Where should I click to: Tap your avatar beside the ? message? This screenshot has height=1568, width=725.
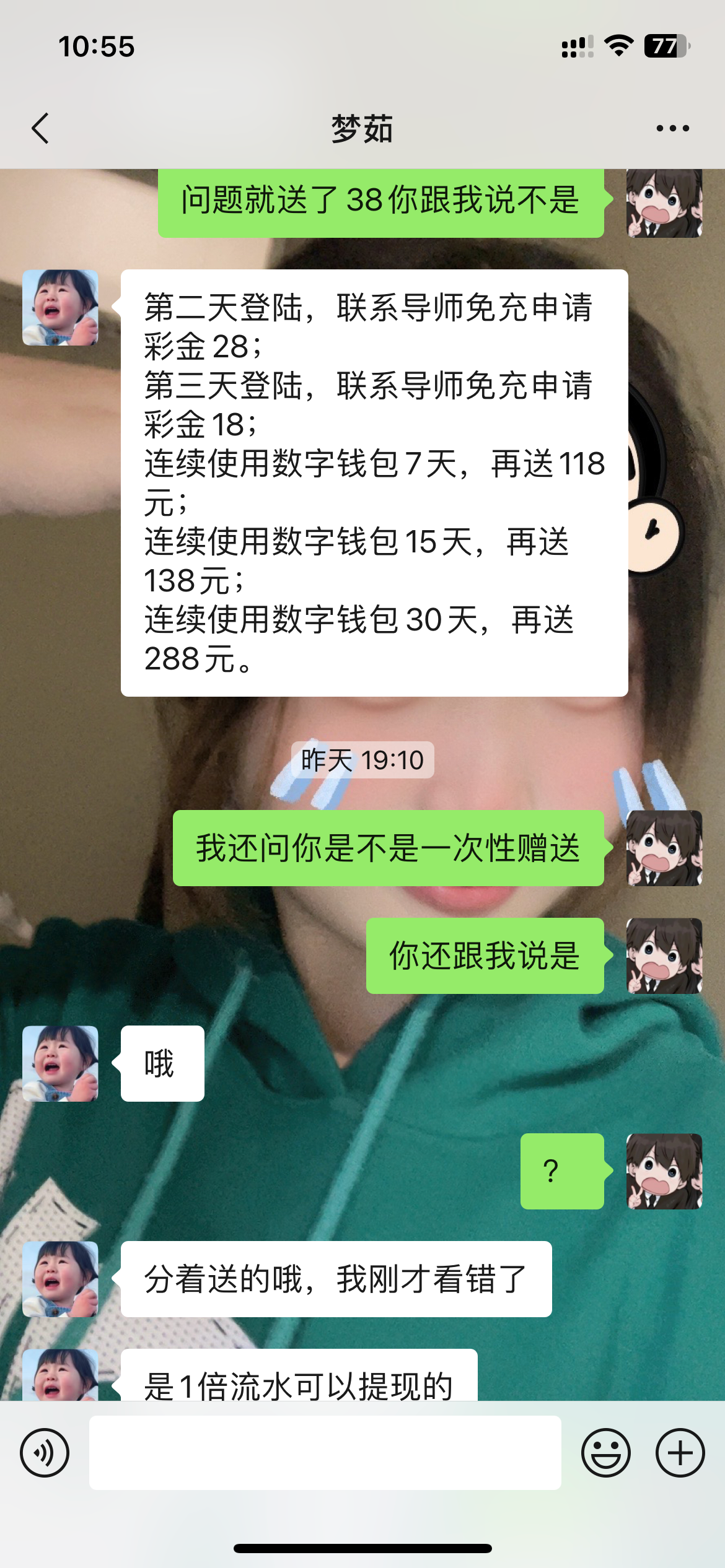pyautogui.click(x=664, y=1171)
